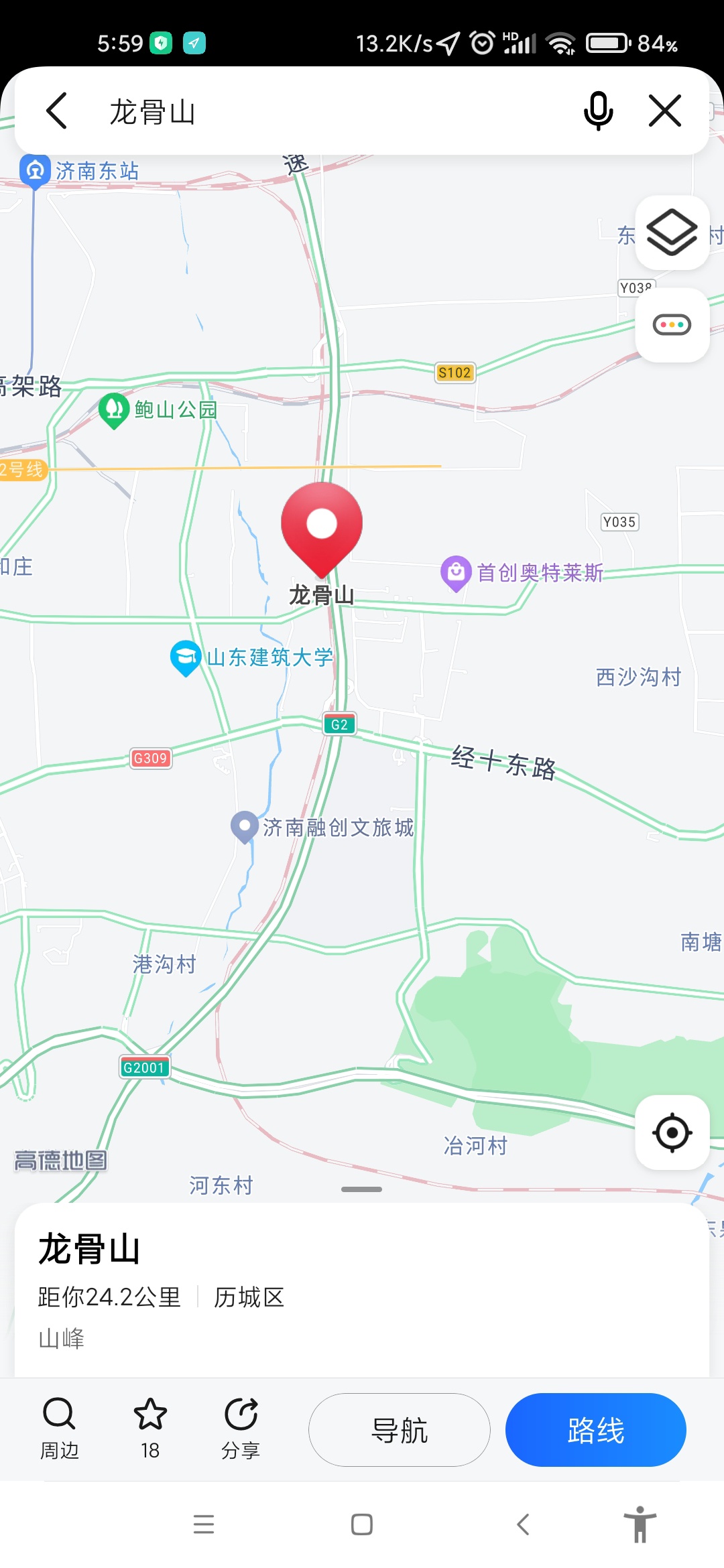Open 山东建筑大学 point on map
The image size is (724, 1568).
186,657
